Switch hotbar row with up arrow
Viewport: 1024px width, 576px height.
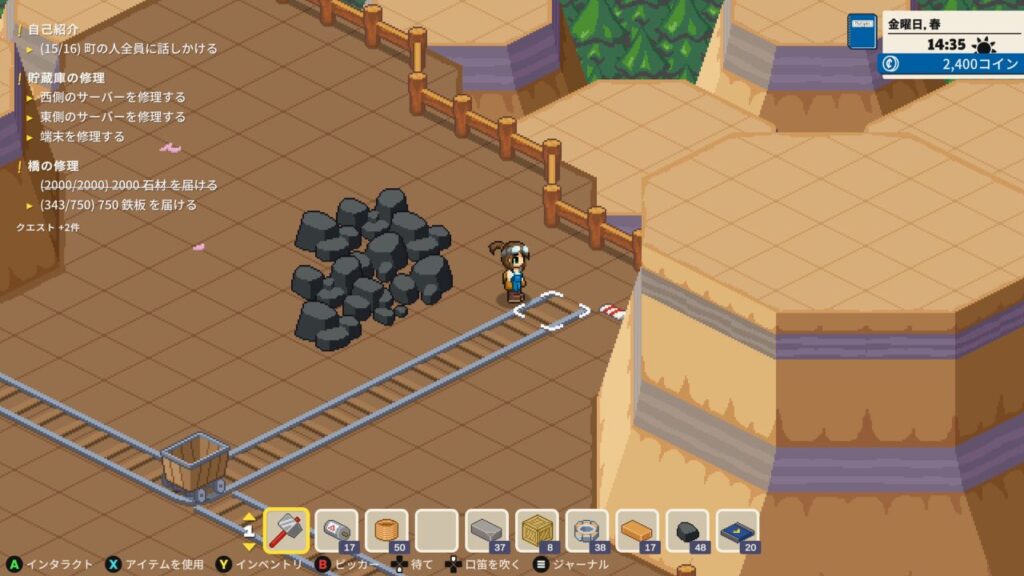point(250,517)
